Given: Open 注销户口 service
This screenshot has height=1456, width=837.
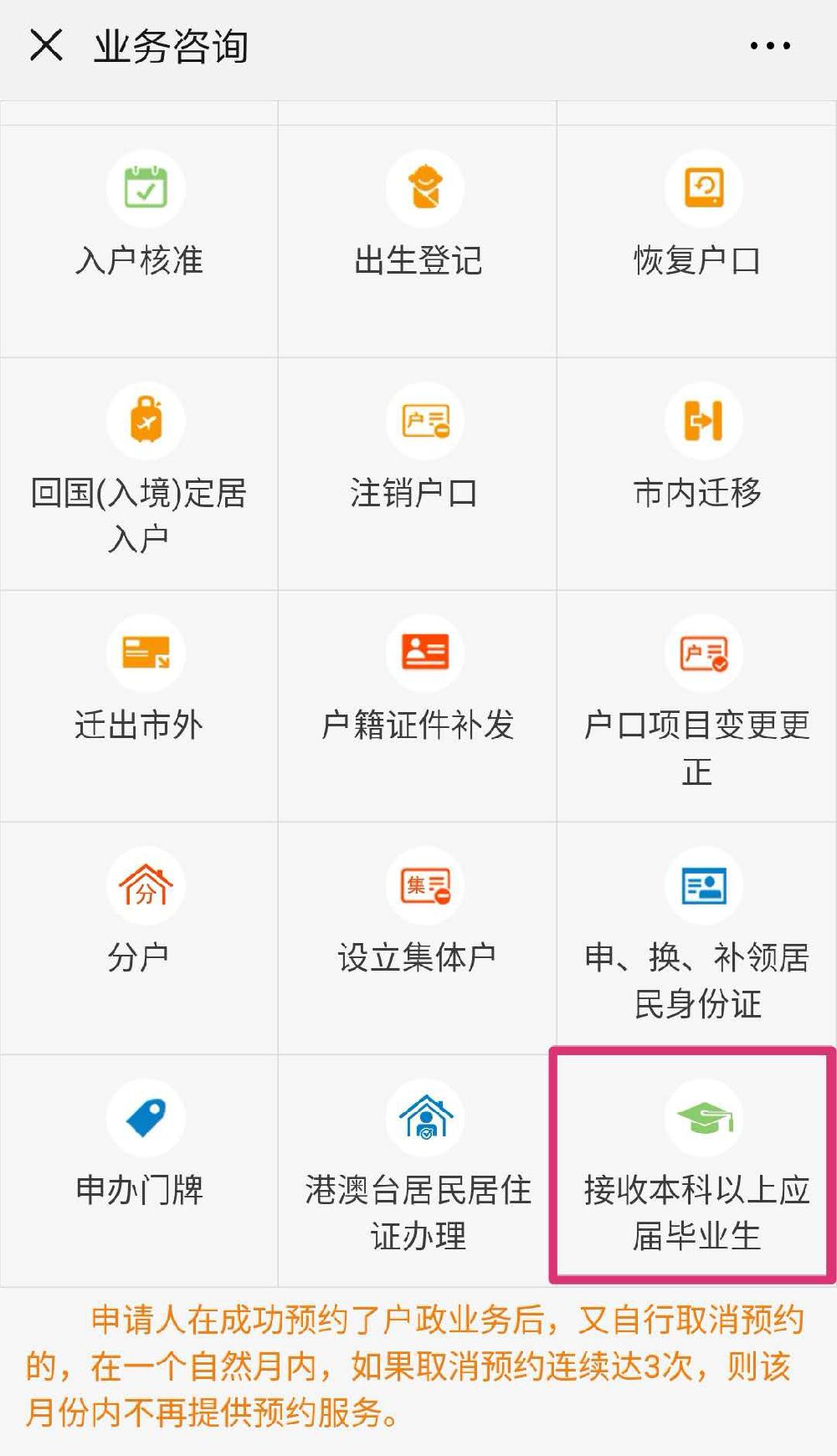Looking at the screenshot, I should (x=418, y=459).
